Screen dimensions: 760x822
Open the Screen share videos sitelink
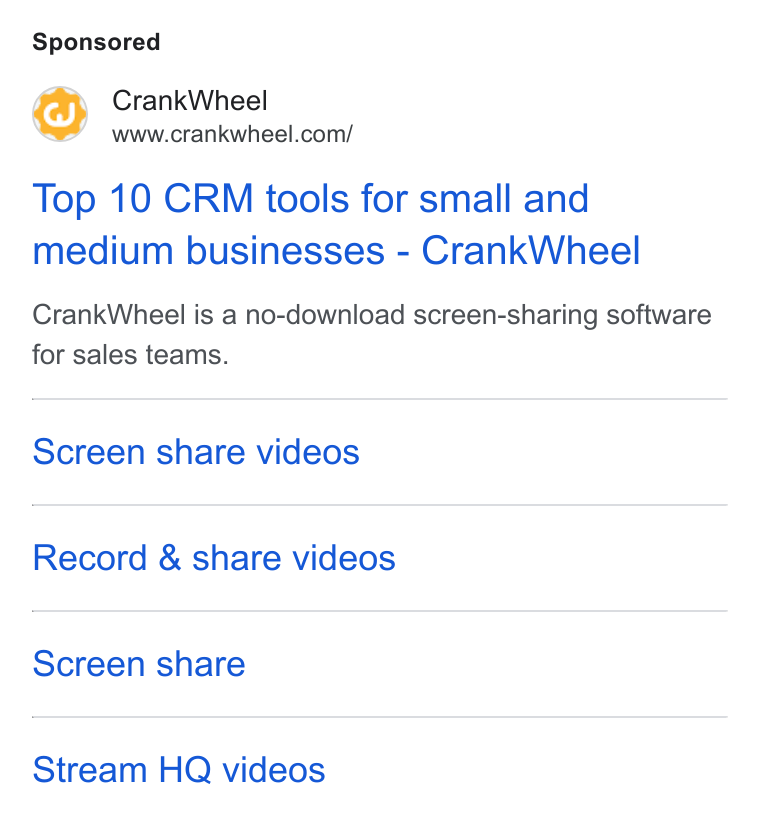click(196, 452)
